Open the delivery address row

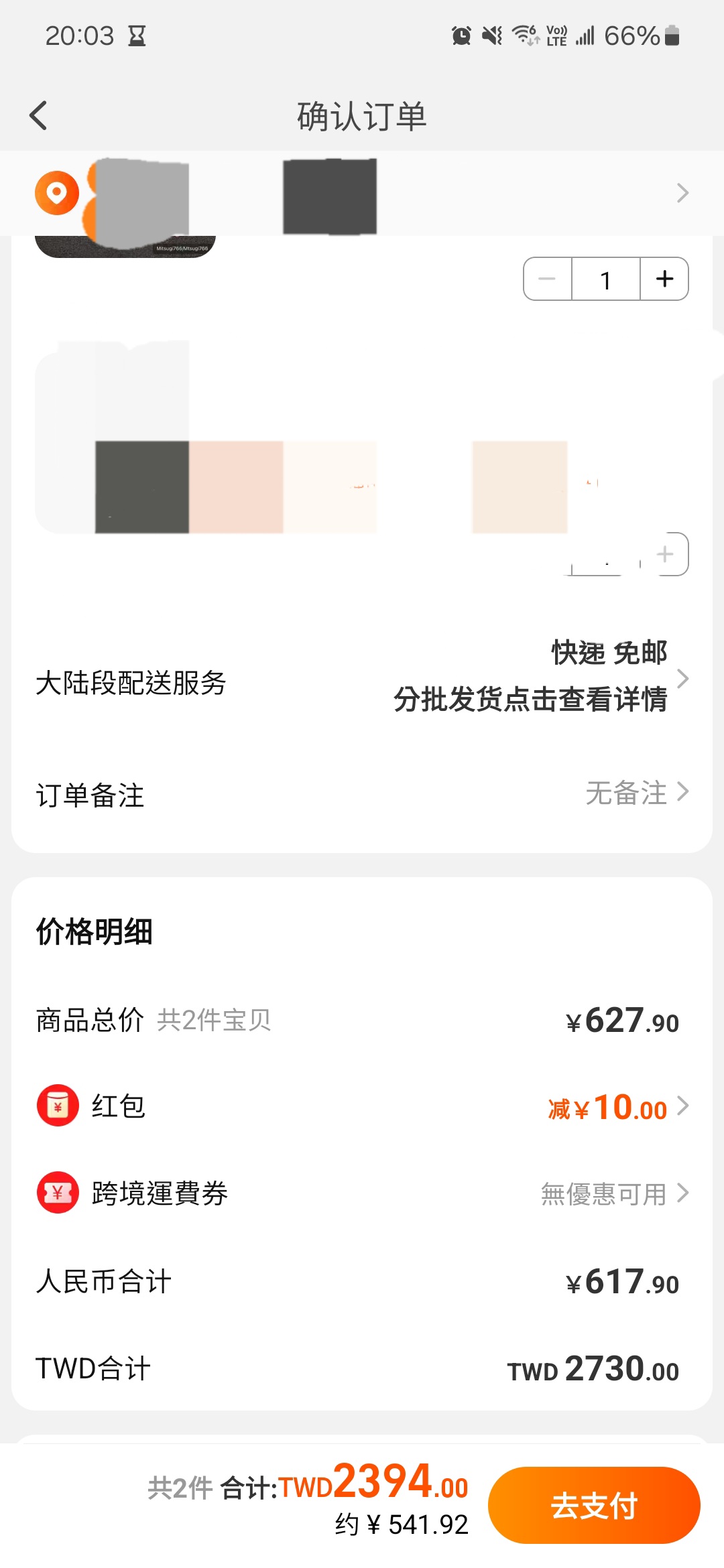pos(682,193)
